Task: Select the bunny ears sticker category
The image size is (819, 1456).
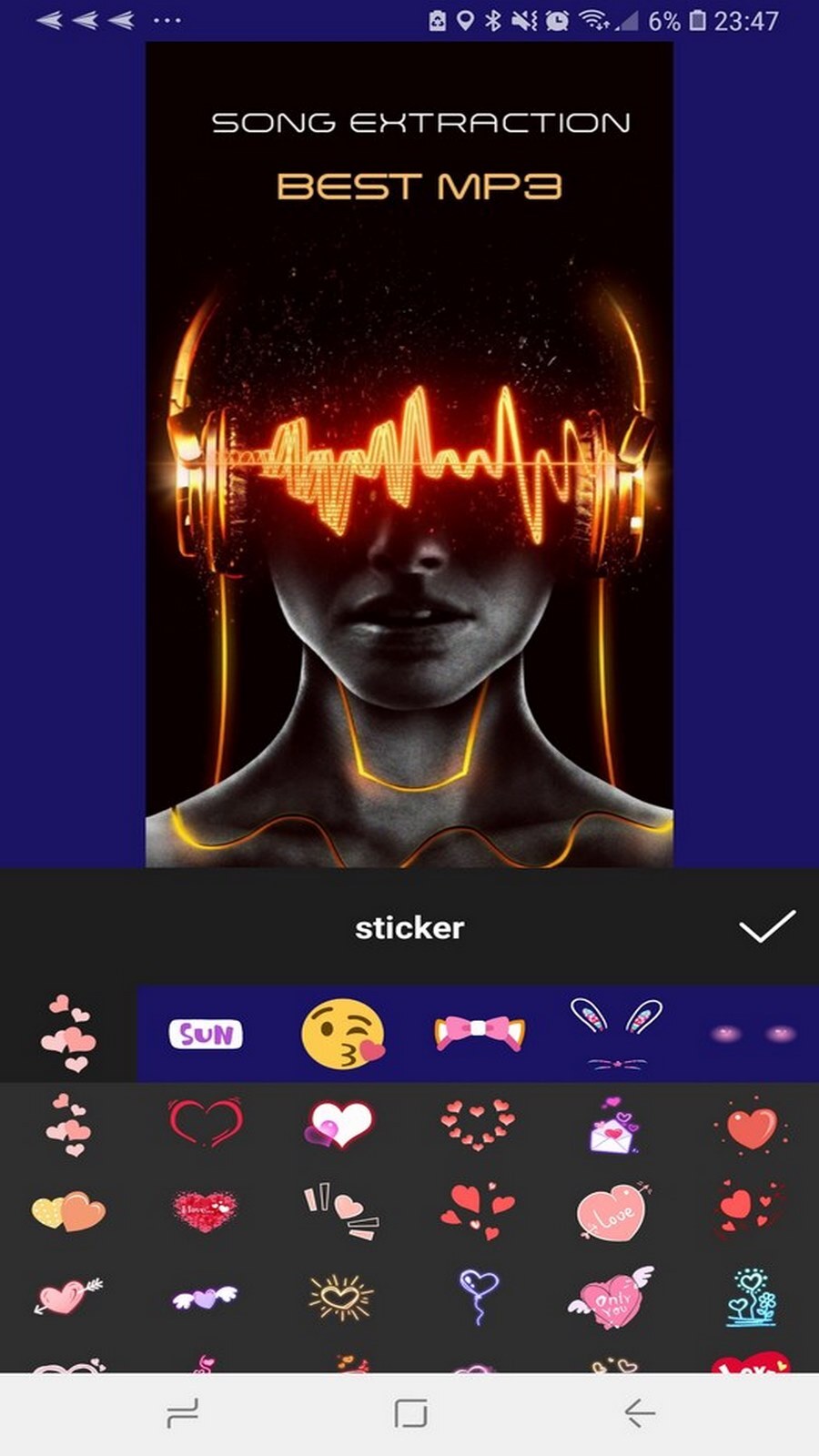Action: point(616,1032)
